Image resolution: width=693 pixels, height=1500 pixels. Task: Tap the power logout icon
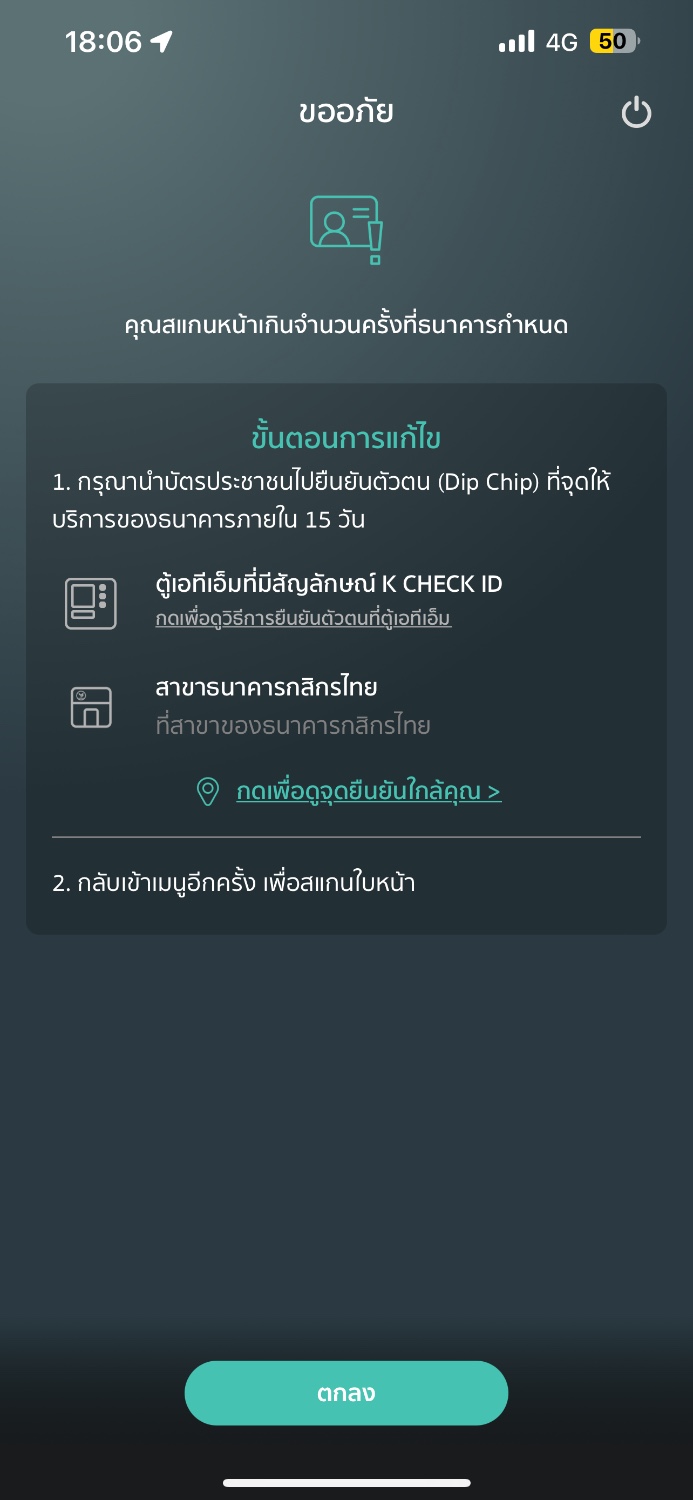coord(636,112)
